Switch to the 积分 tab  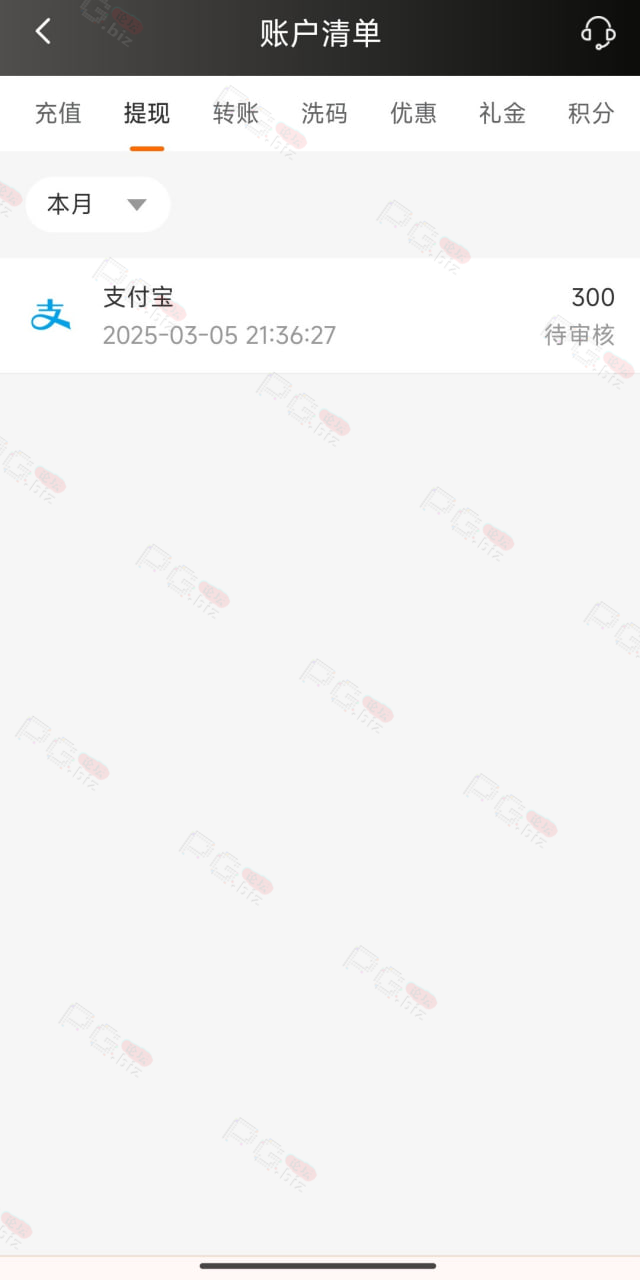tap(591, 113)
